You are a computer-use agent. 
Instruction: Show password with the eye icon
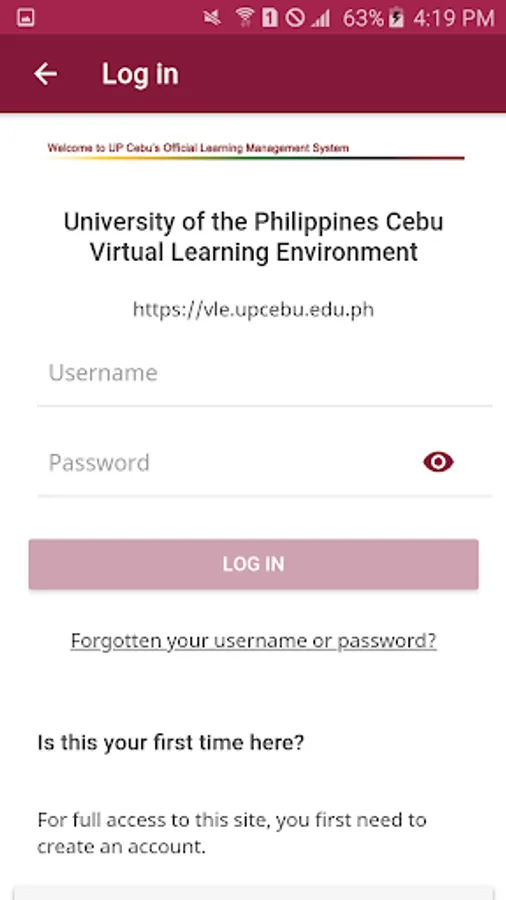[438, 462]
